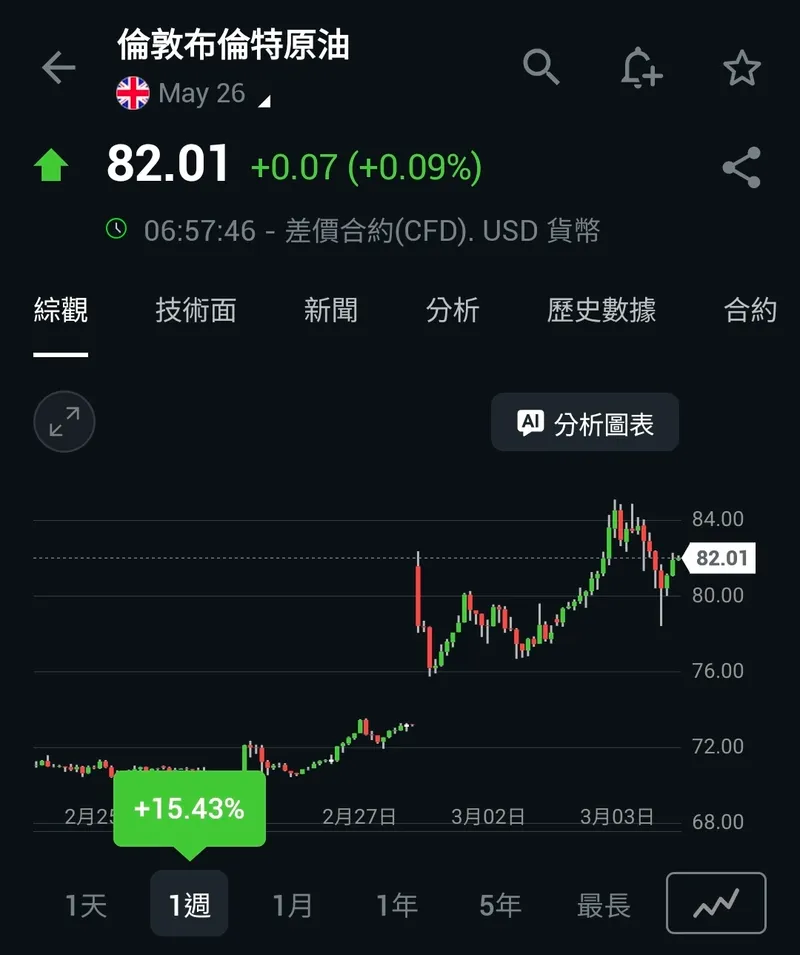
Task: Select the 1週 chart range
Action: [x=189, y=905]
